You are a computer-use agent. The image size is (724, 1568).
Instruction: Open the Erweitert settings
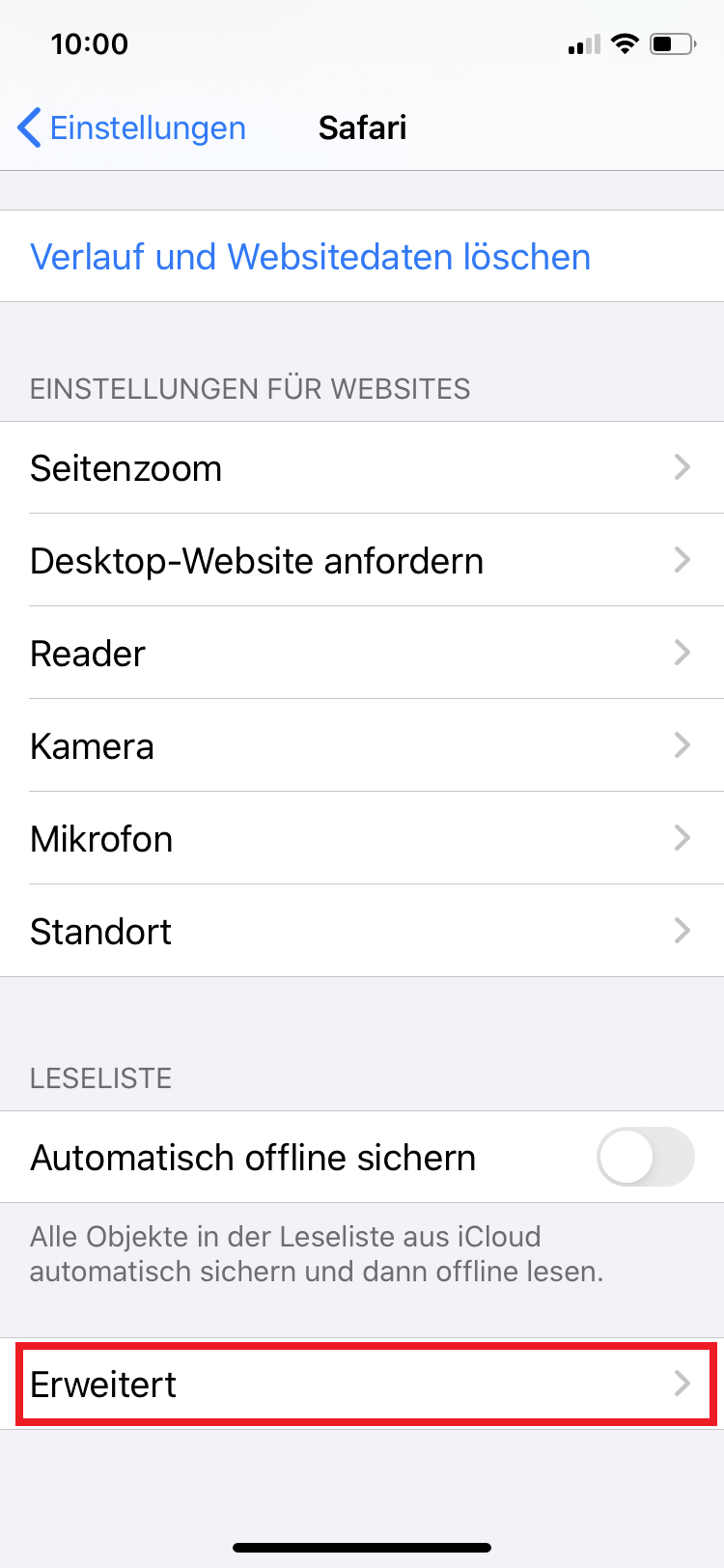click(362, 1385)
